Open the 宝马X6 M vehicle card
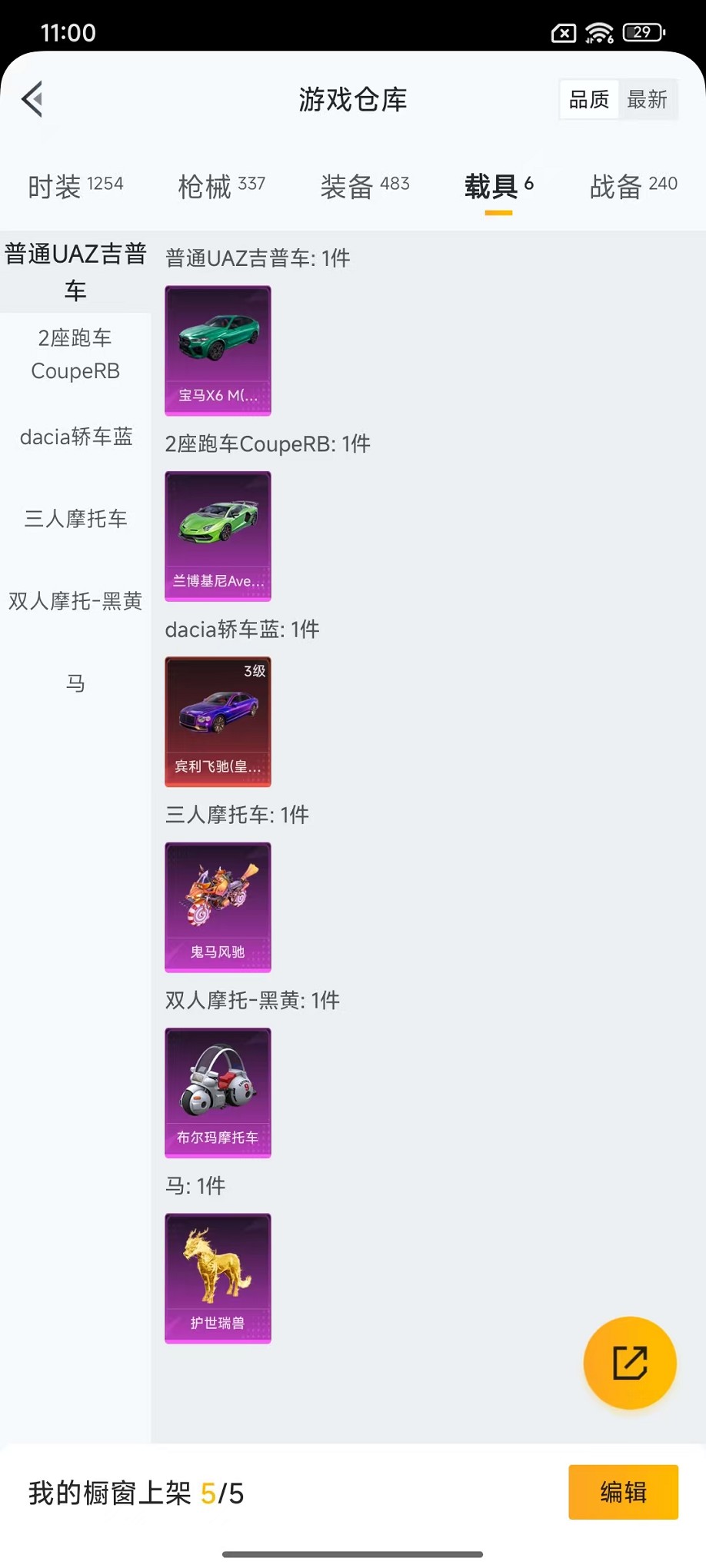706x1568 pixels. pos(218,350)
